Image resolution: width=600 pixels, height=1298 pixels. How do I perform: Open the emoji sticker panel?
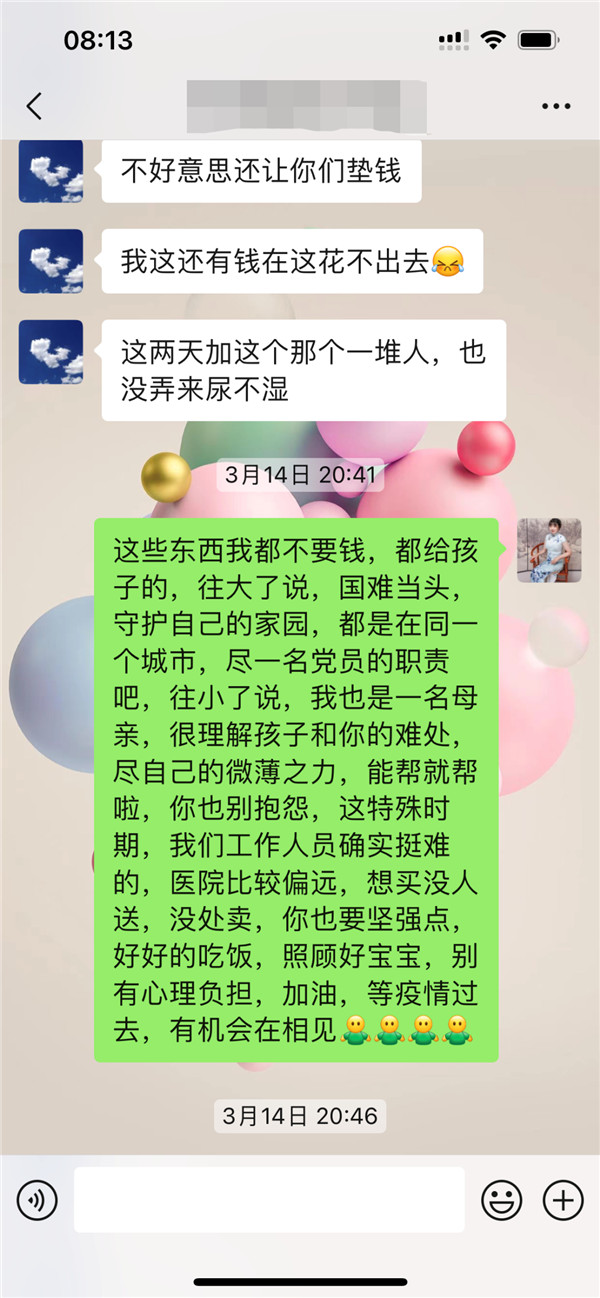(502, 1199)
